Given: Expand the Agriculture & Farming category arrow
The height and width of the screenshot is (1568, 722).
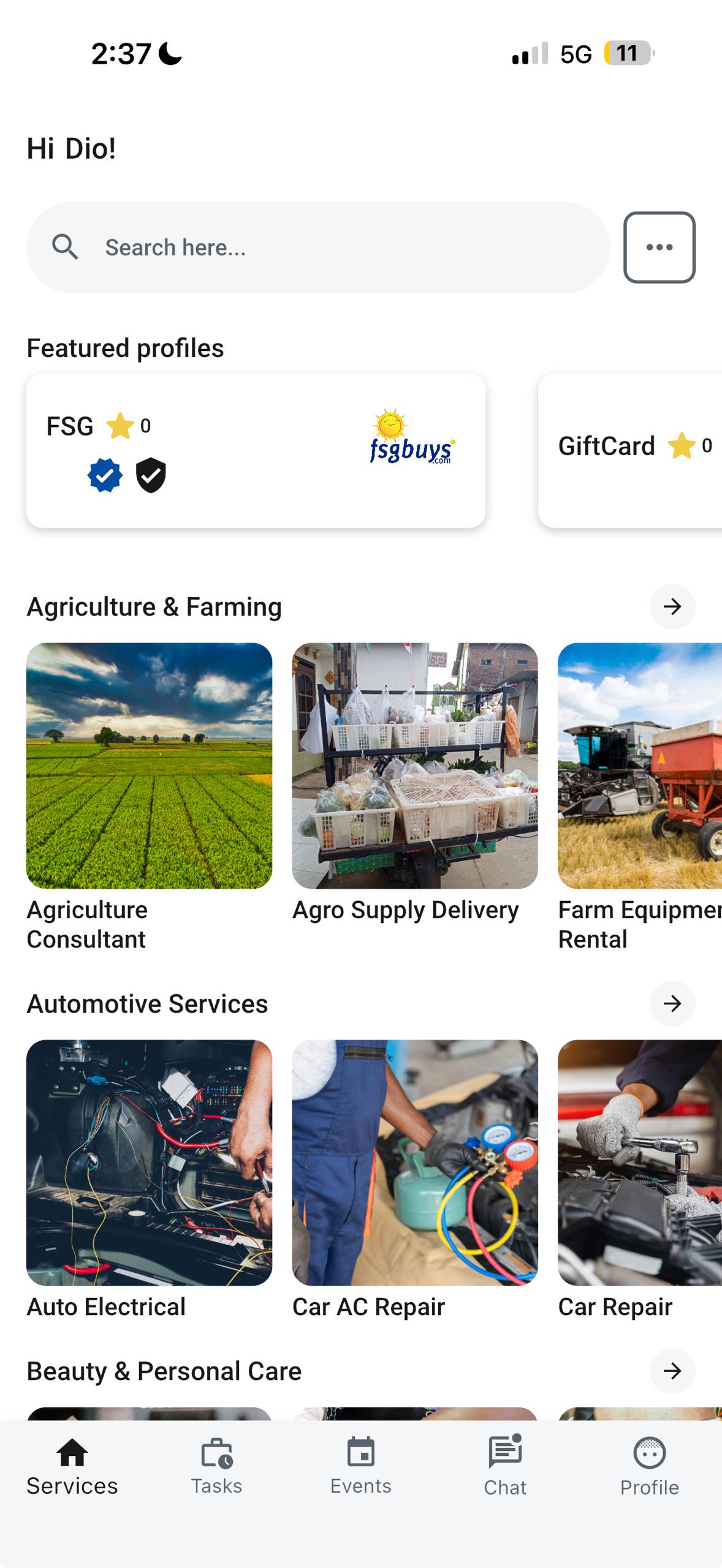Looking at the screenshot, I should pos(672,606).
